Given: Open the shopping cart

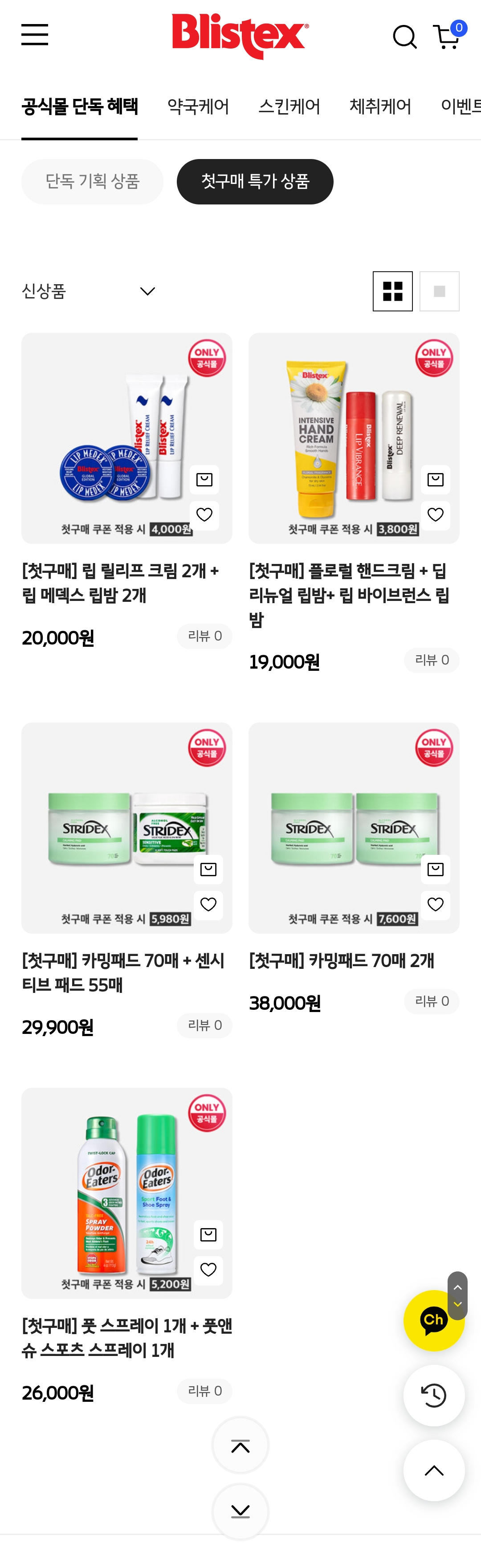Looking at the screenshot, I should pyautogui.click(x=448, y=36).
